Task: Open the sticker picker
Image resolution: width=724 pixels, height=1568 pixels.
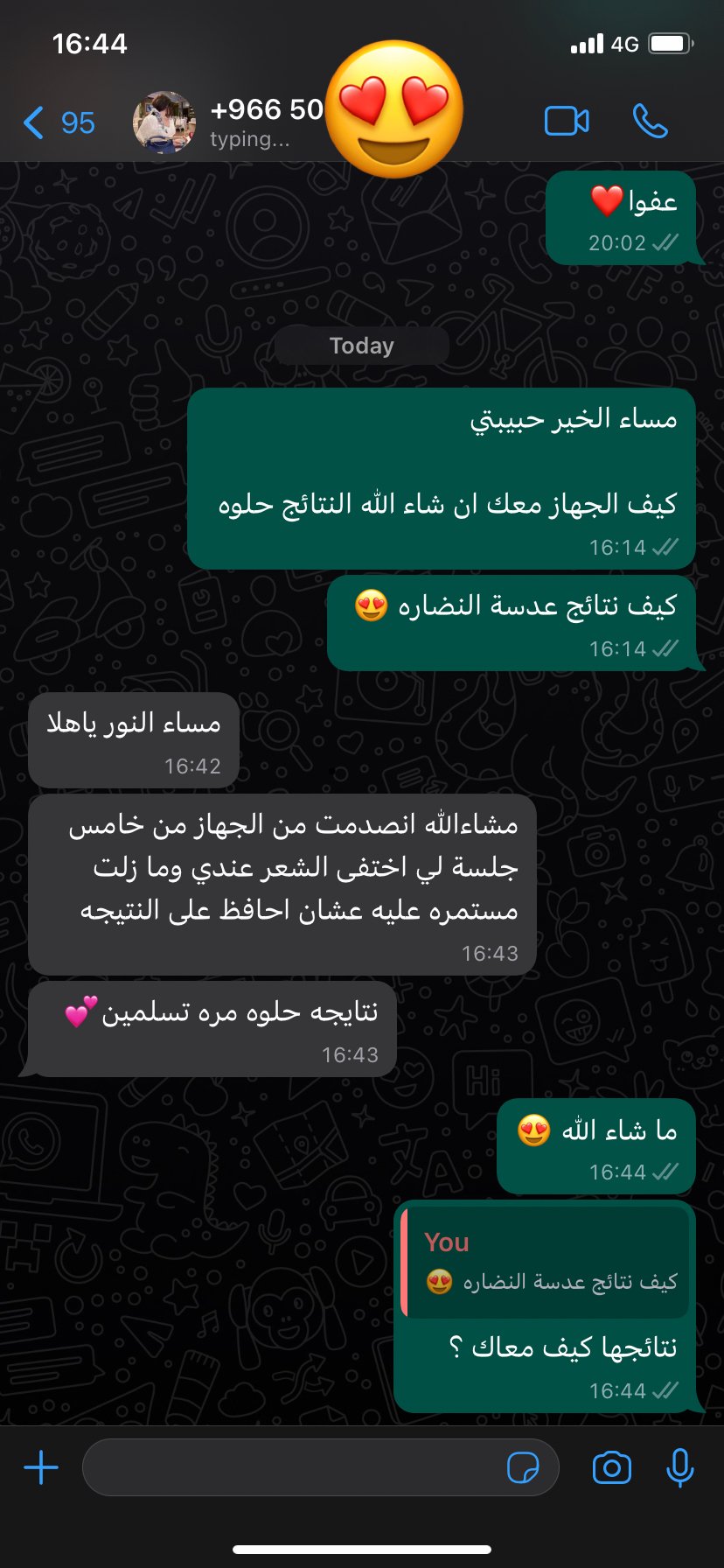Action: [523, 1467]
